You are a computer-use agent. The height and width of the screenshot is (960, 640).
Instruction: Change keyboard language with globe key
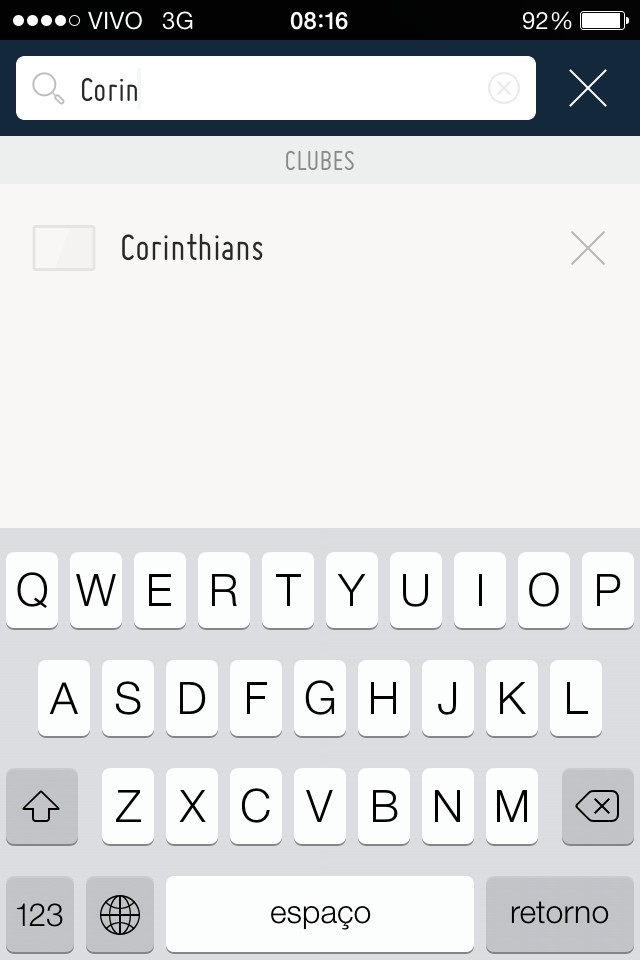(x=120, y=913)
